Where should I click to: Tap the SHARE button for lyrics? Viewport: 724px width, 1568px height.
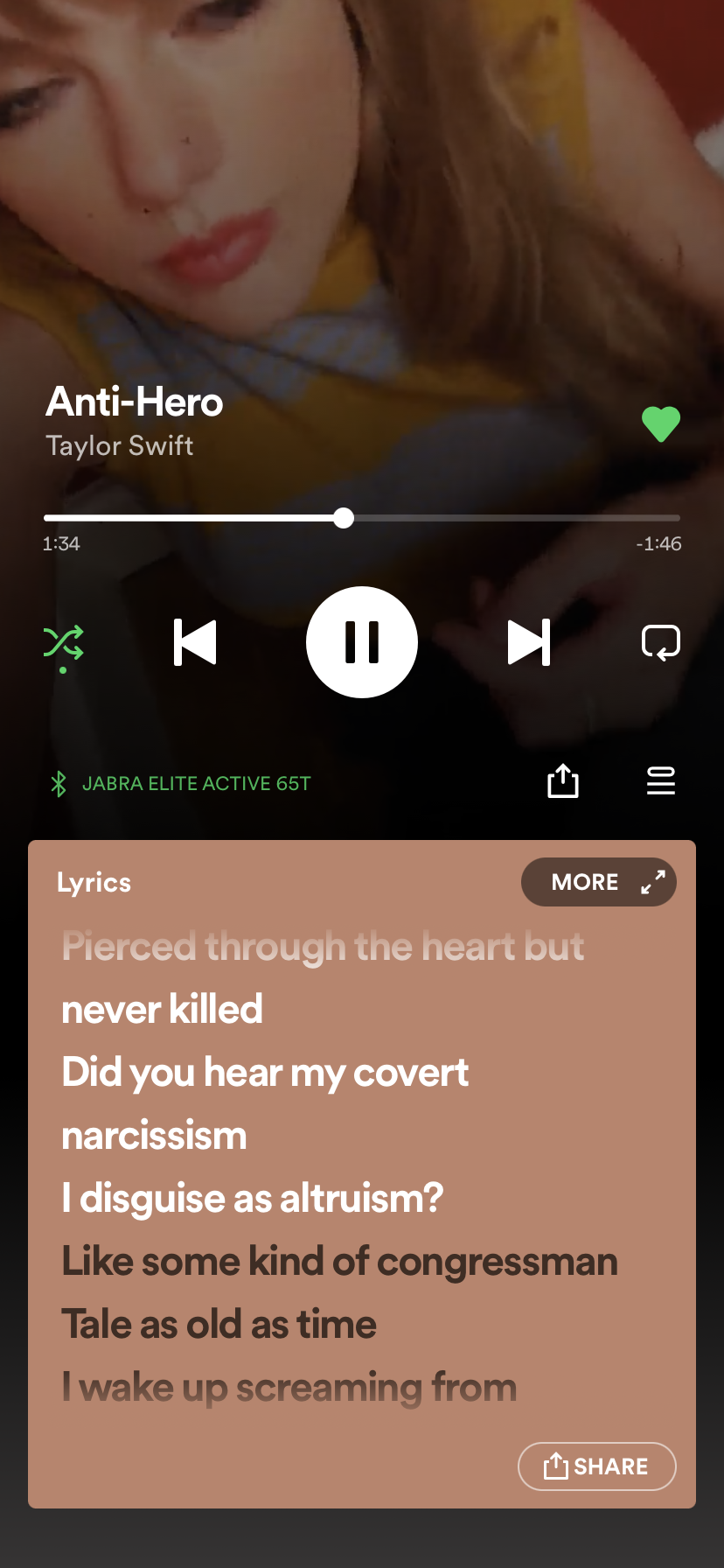pos(596,1466)
